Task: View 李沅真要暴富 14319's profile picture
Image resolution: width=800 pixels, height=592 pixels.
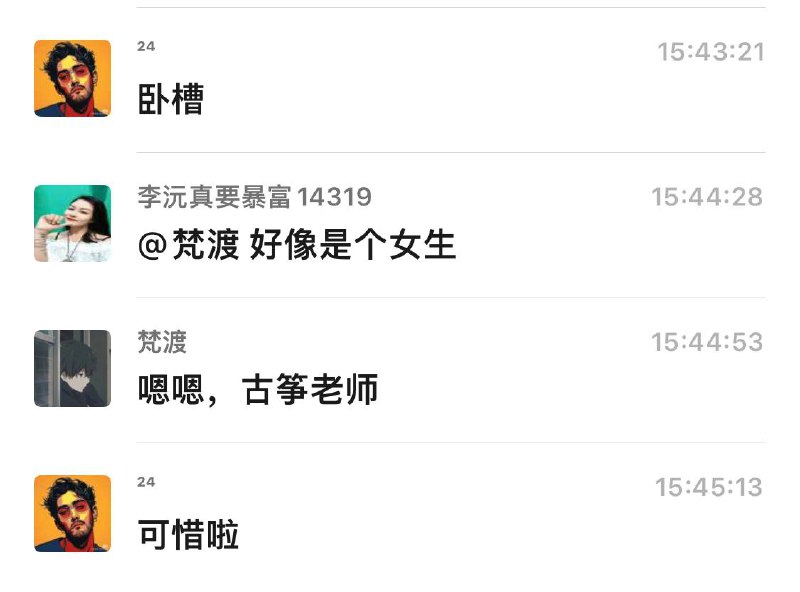Action: click(72, 223)
